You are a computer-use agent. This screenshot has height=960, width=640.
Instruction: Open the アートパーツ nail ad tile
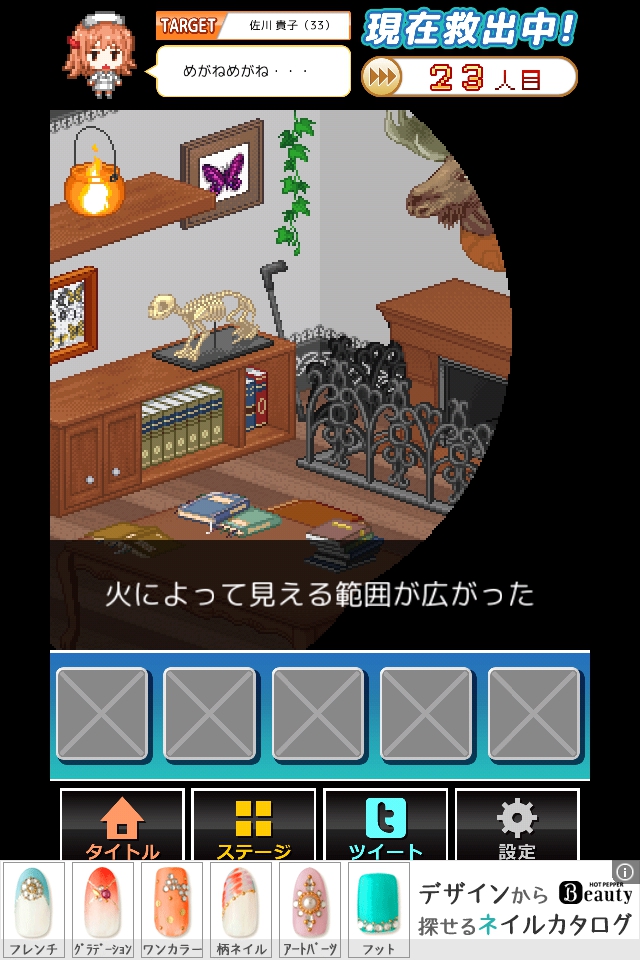[310, 910]
